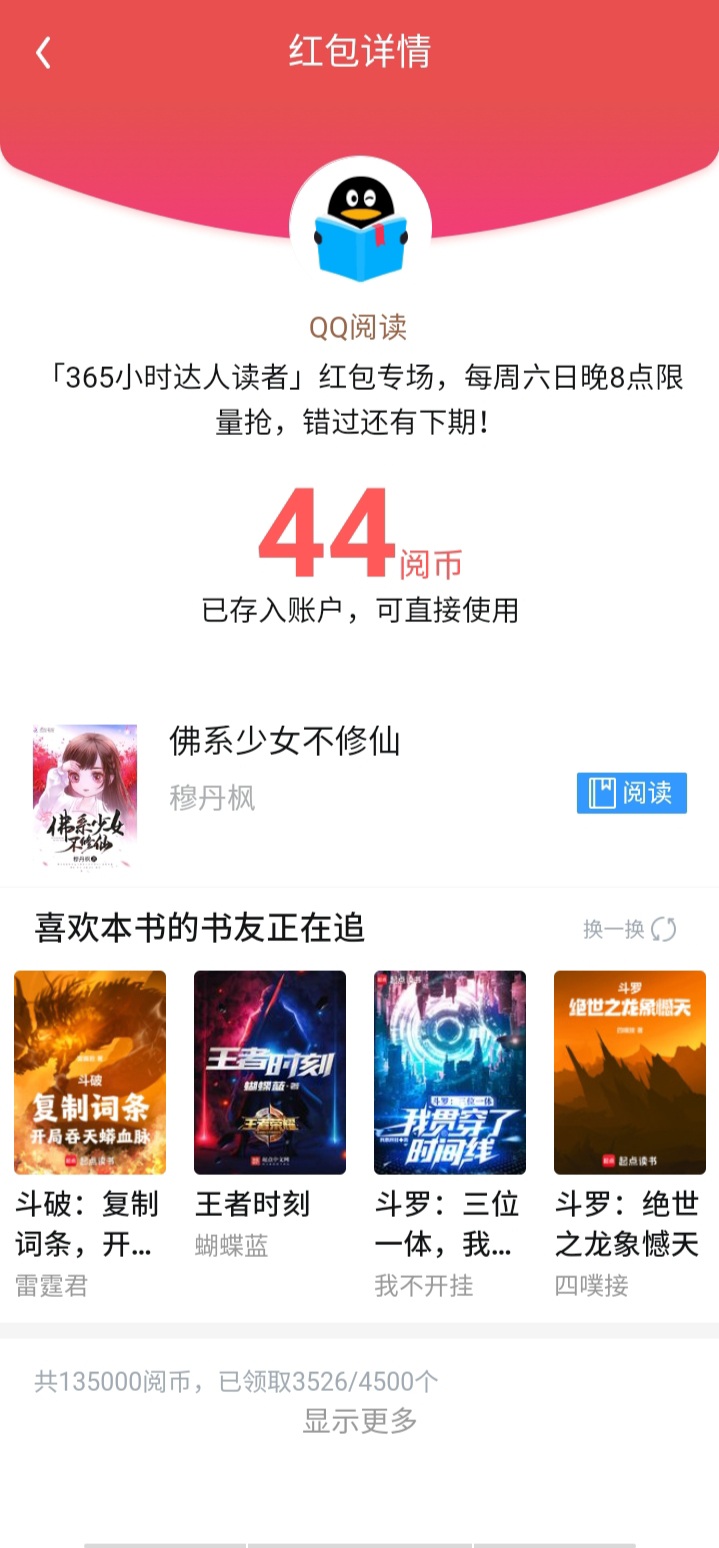Screen dimensions: 719x1548
Task: Go back from 红包详情 page
Action: coord(43,53)
